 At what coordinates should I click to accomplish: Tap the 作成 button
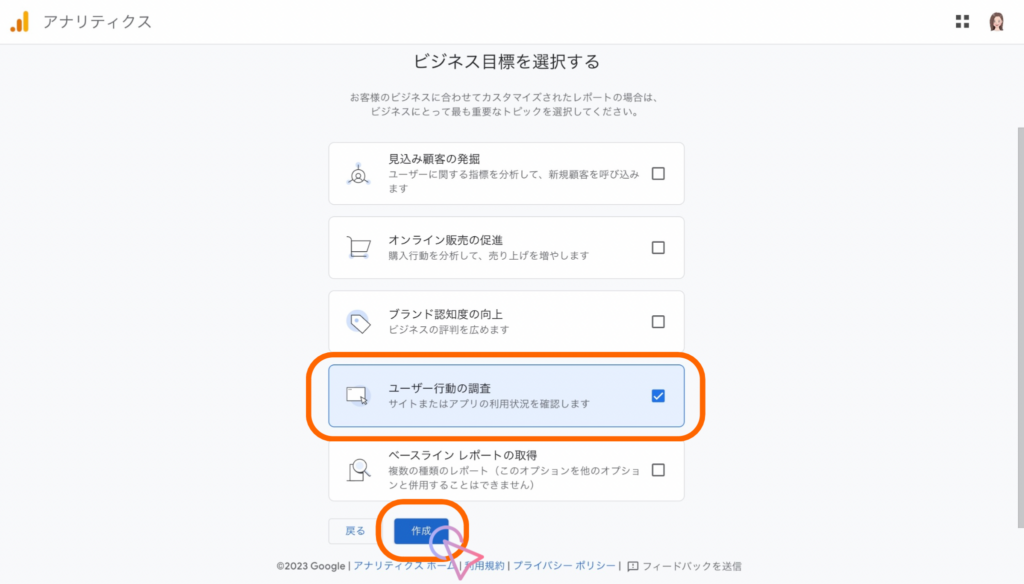(x=420, y=531)
